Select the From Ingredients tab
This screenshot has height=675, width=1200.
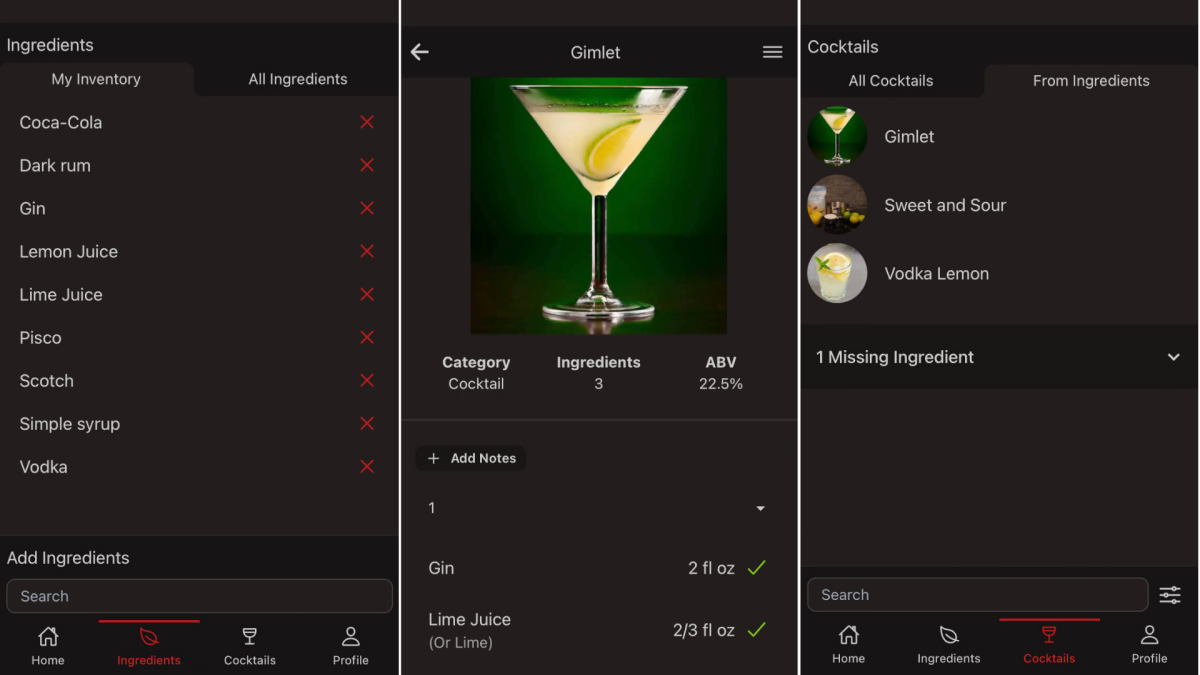point(1090,81)
